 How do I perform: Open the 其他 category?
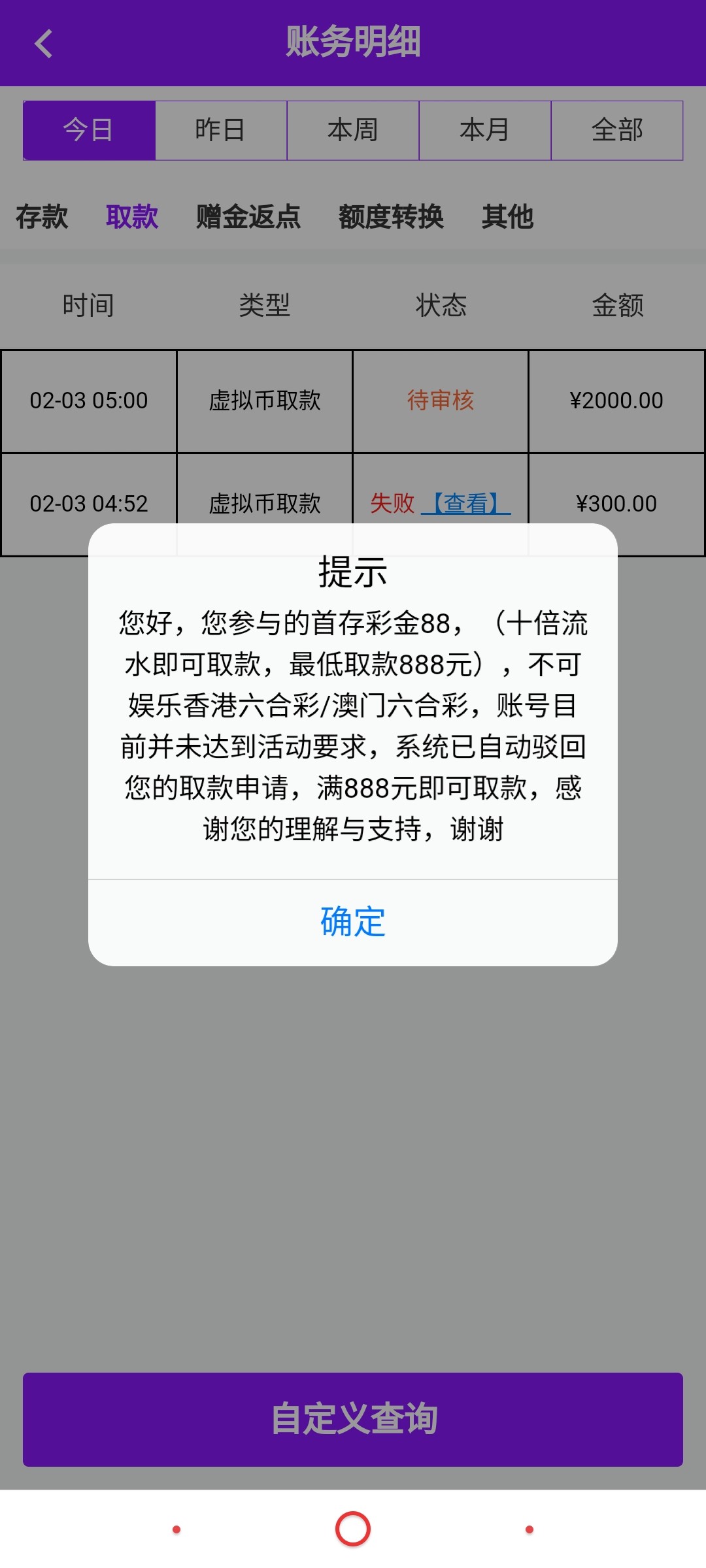pyautogui.click(x=509, y=218)
